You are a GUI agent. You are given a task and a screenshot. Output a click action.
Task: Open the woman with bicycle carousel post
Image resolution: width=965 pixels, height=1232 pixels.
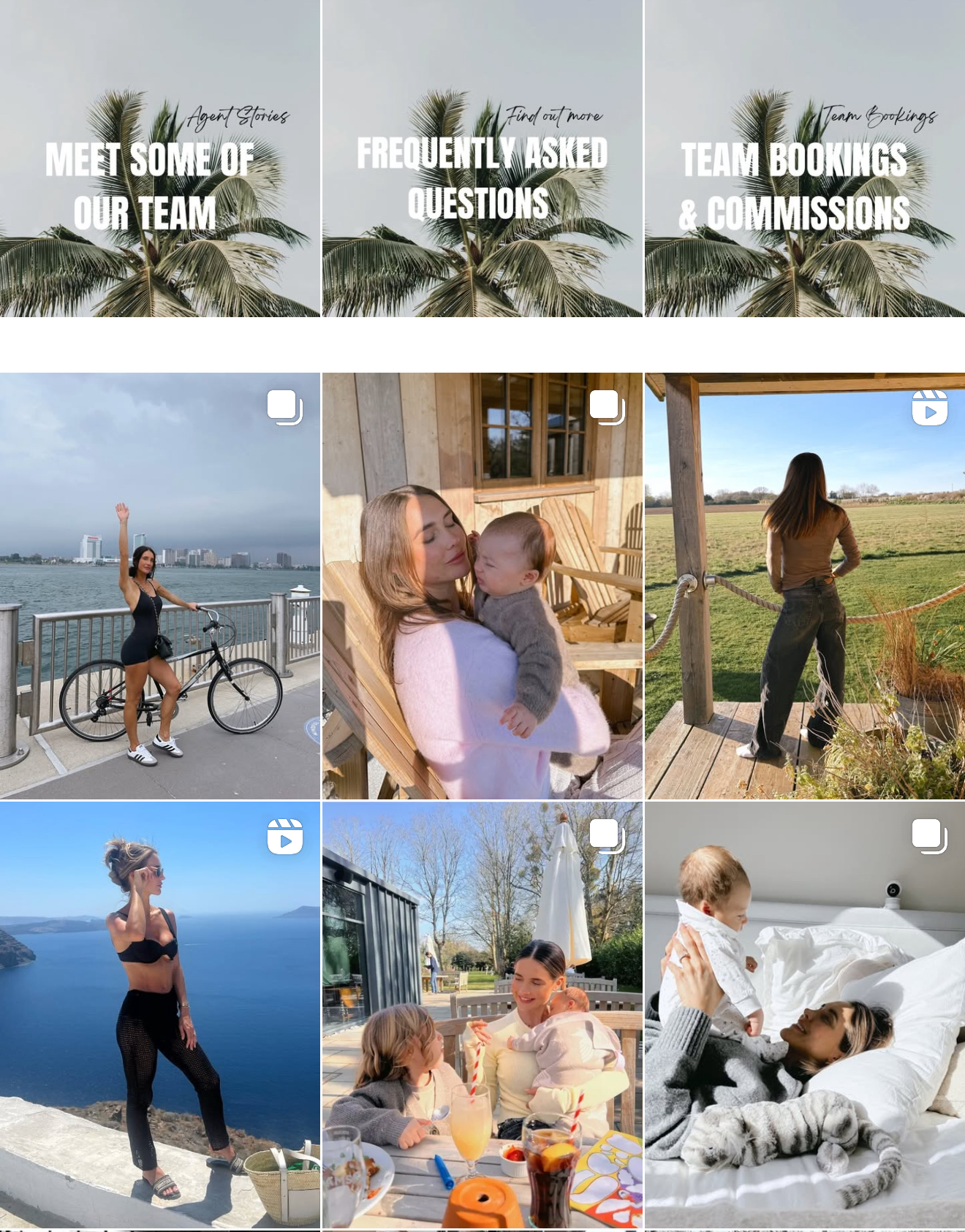tap(159, 586)
